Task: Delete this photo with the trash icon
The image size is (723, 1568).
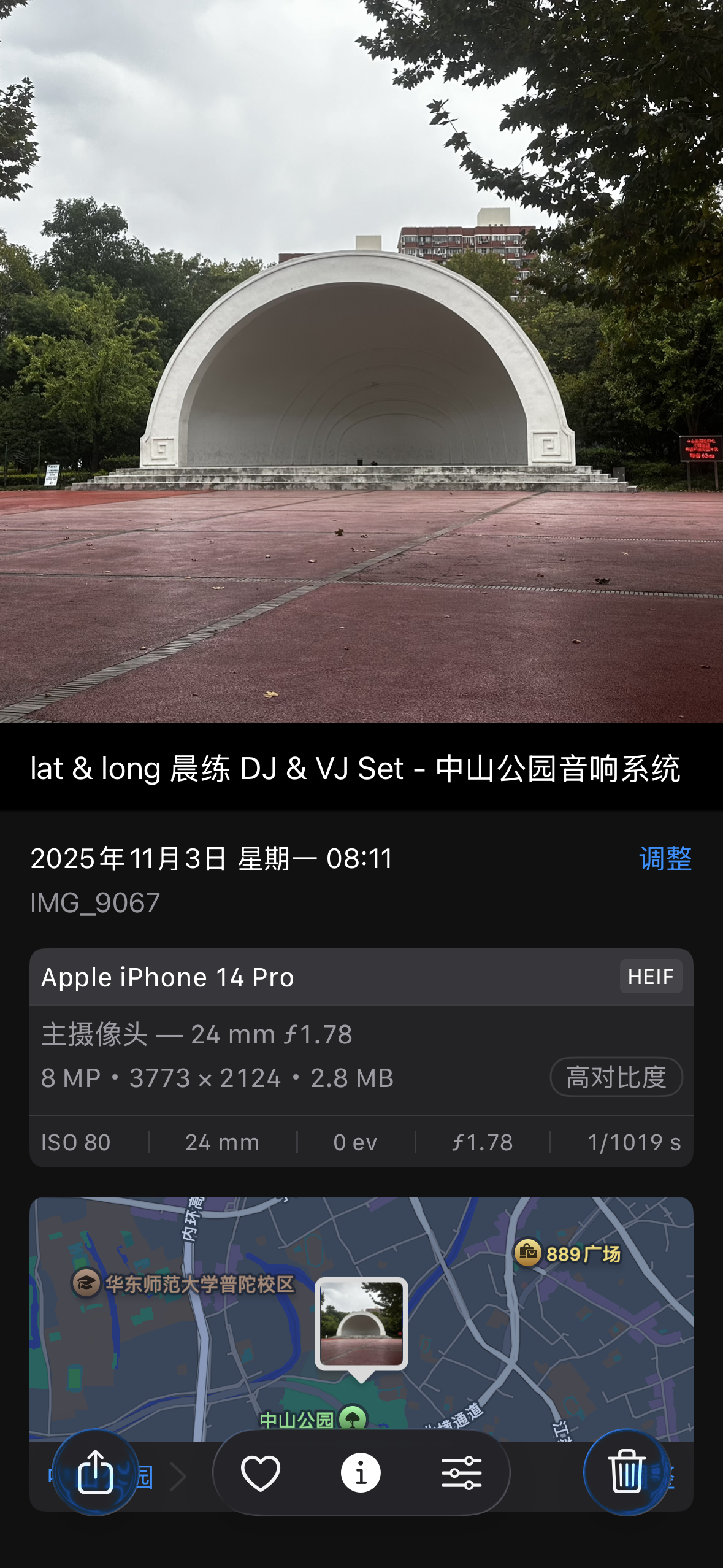Action: (x=626, y=1472)
